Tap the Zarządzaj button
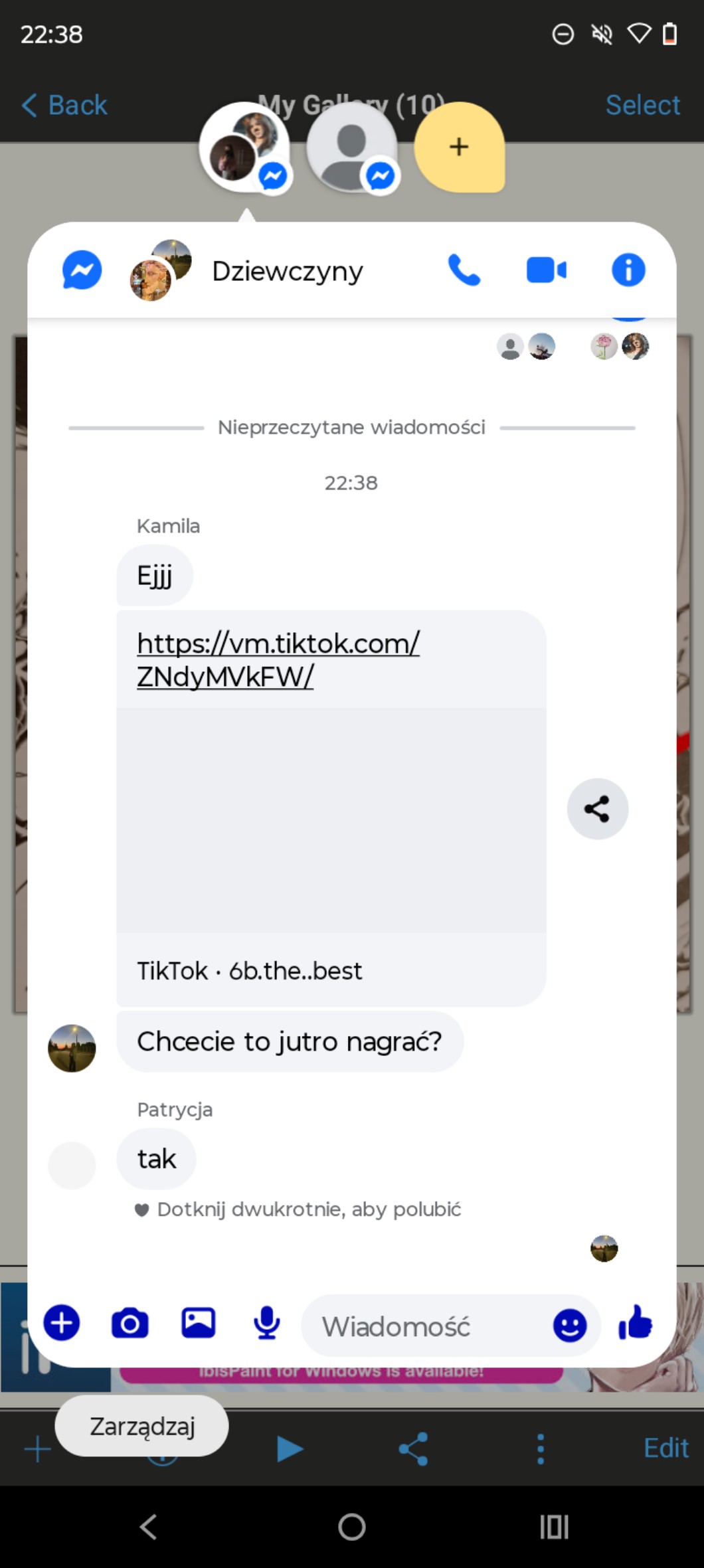This screenshot has width=704, height=1568. click(141, 1426)
